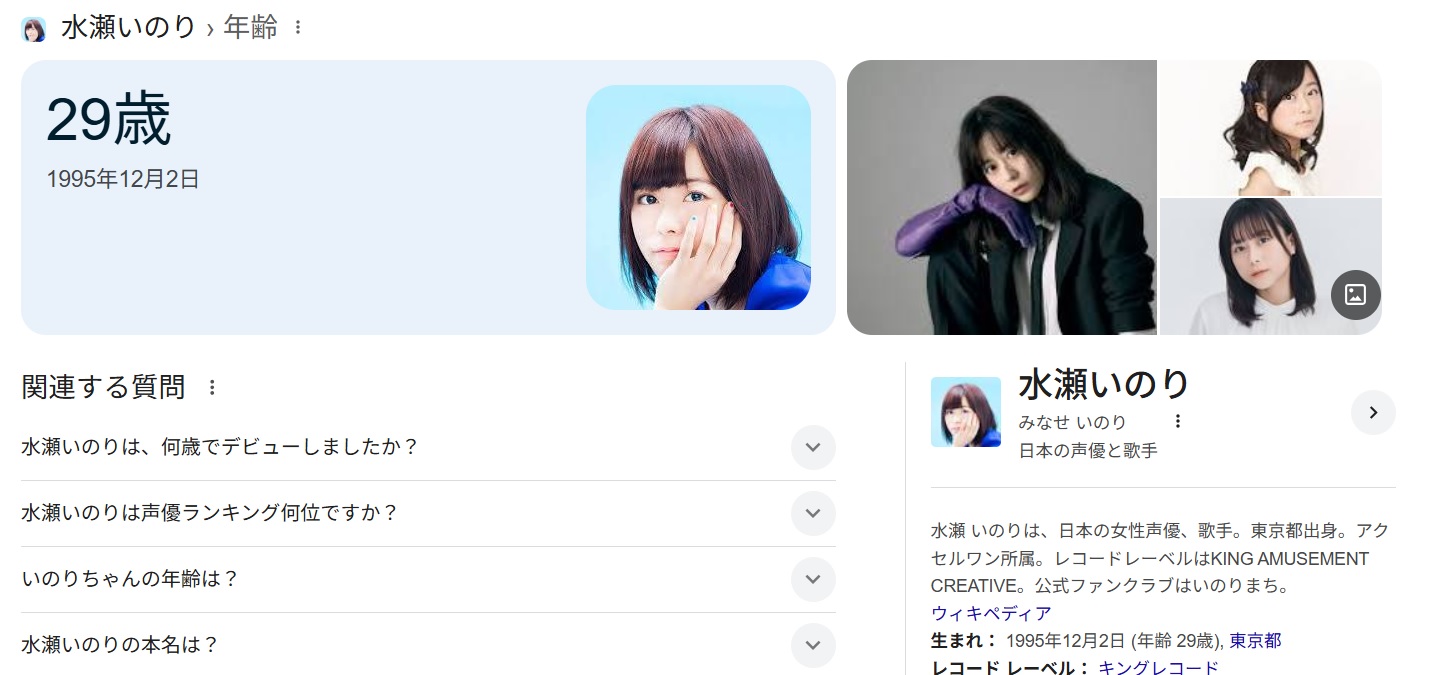Open the ウィキペディア link
Screen dimensions: 1429x675
tap(991, 613)
